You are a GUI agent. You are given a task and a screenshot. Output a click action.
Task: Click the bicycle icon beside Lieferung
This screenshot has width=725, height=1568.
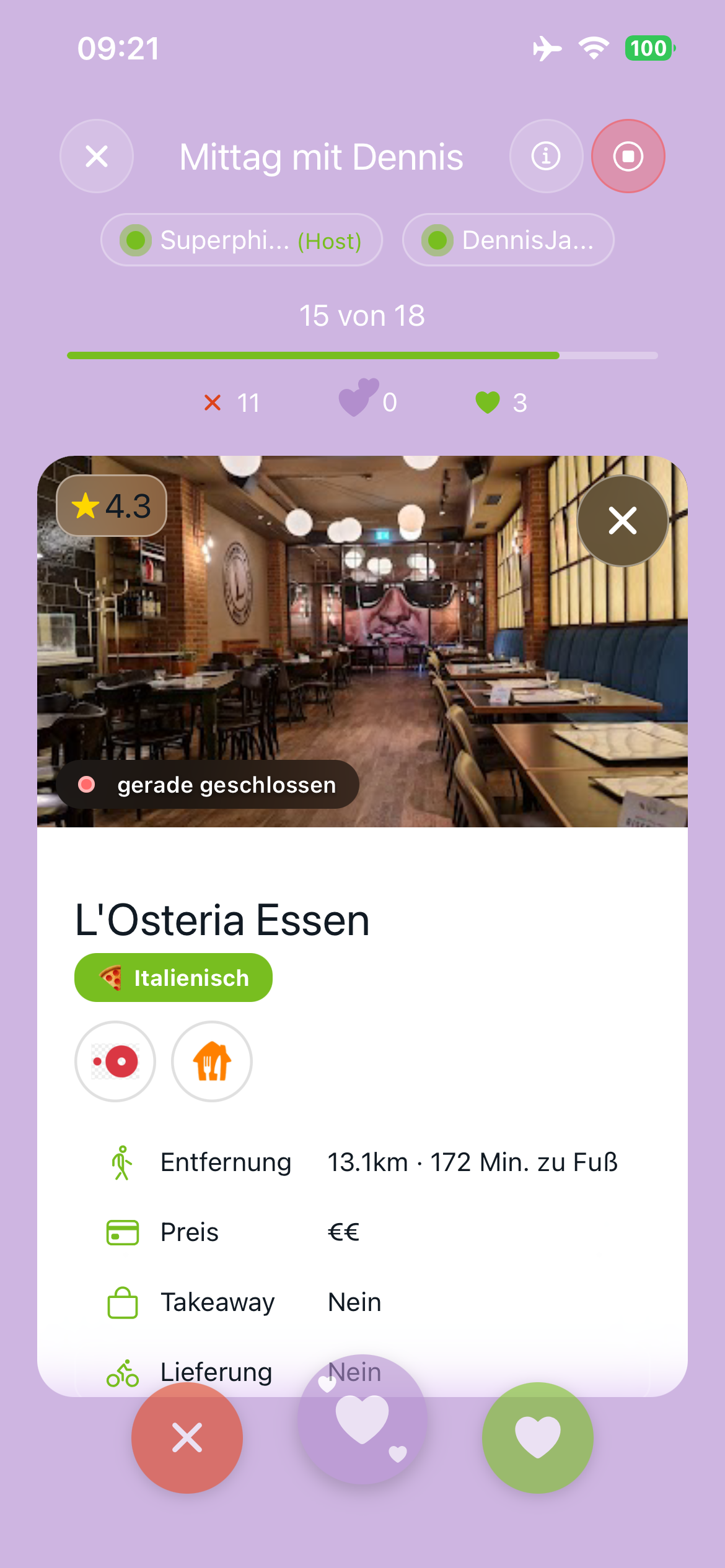[x=121, y=1372]
